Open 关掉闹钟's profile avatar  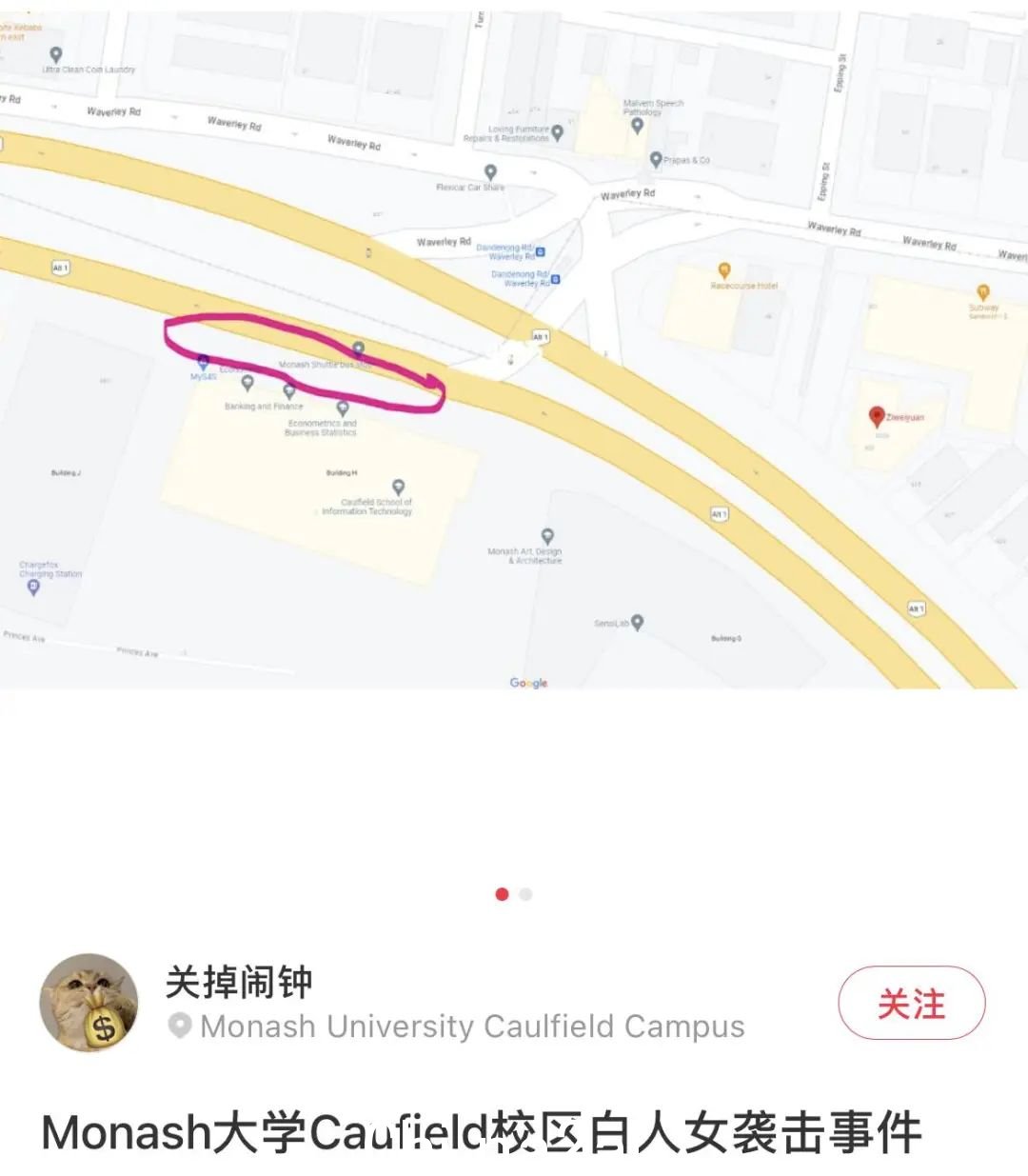[x=89, y=1003]
